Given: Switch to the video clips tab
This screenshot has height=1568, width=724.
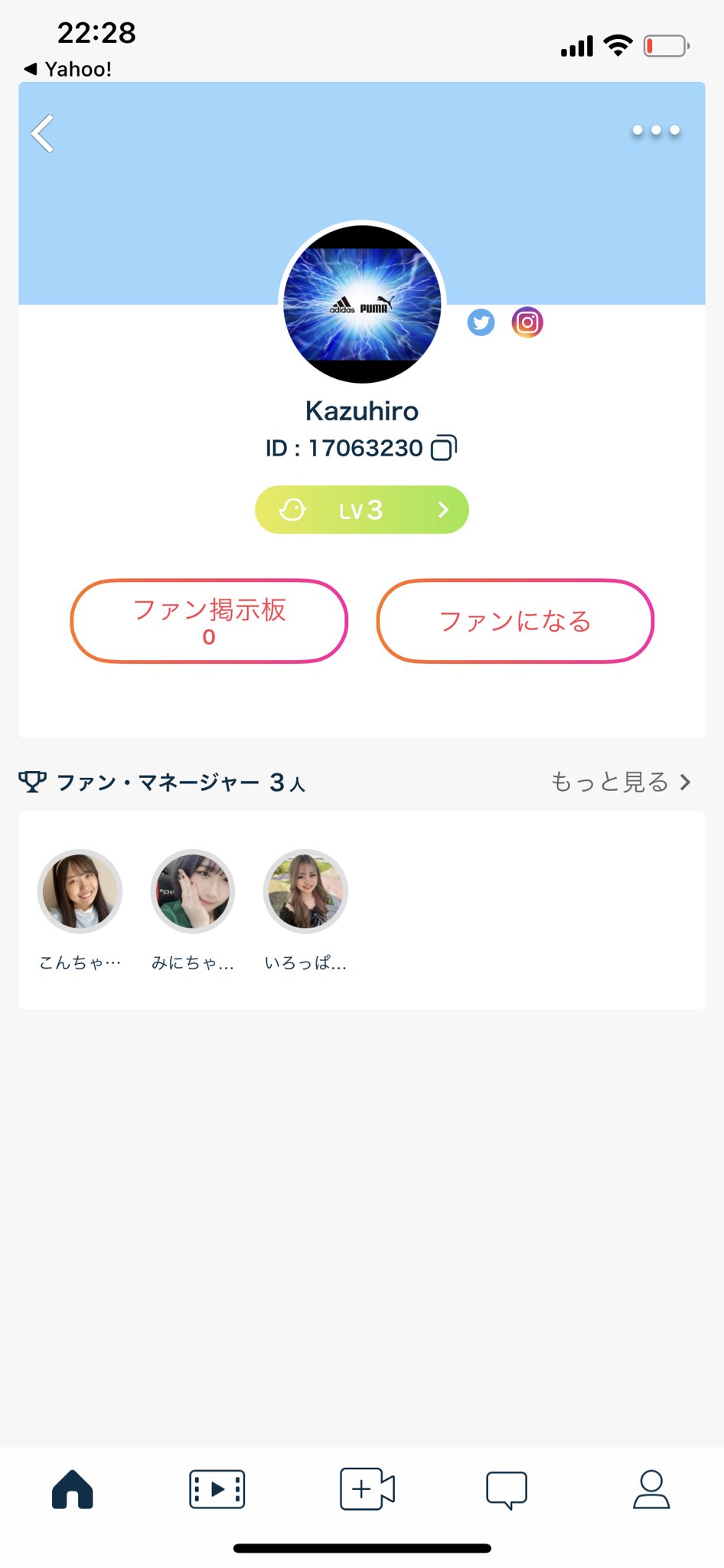Looking at the screenshot, I should 217,1490.
